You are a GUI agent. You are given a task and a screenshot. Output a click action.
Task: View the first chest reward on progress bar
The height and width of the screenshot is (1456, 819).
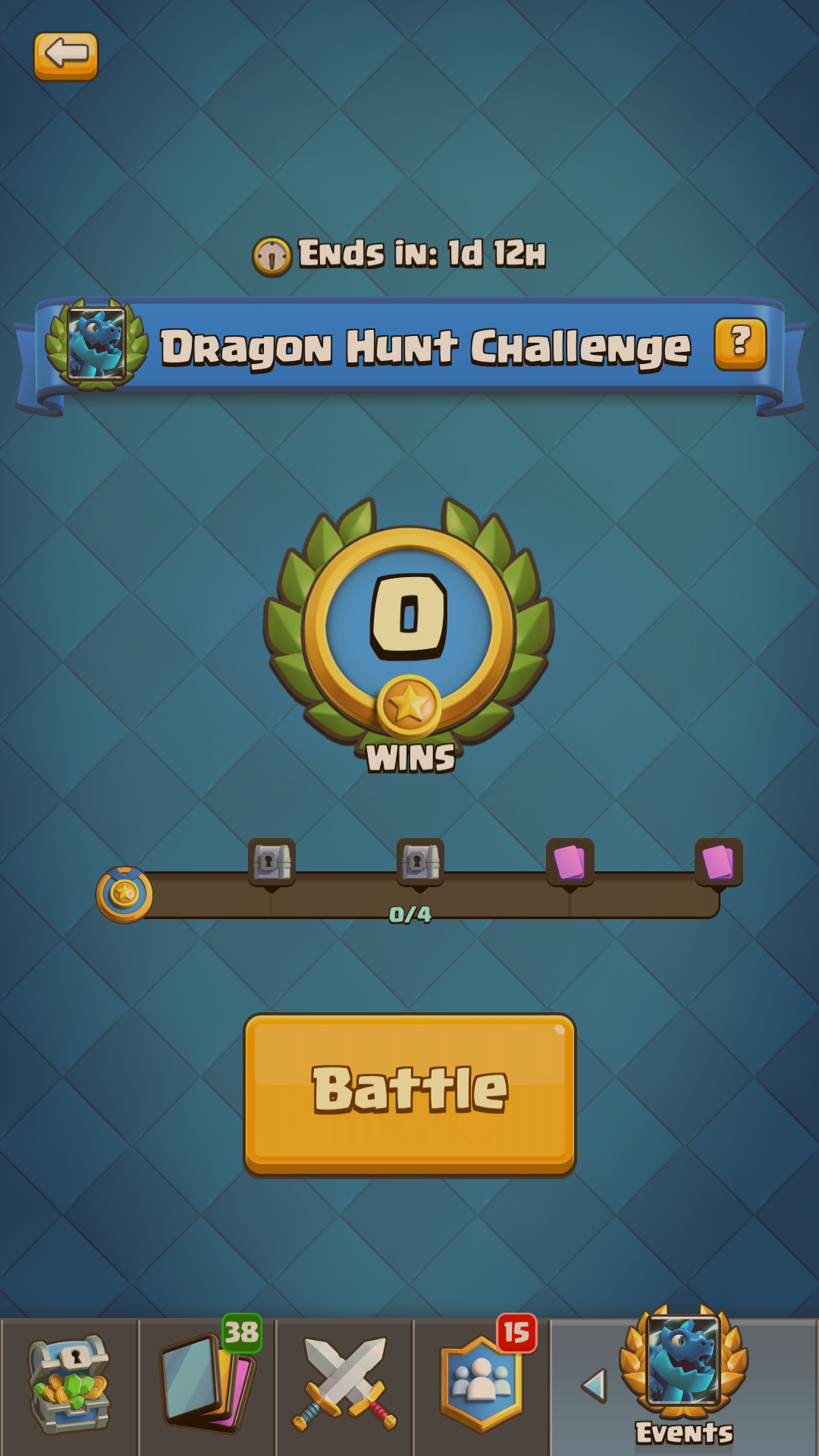pos(271,861)
